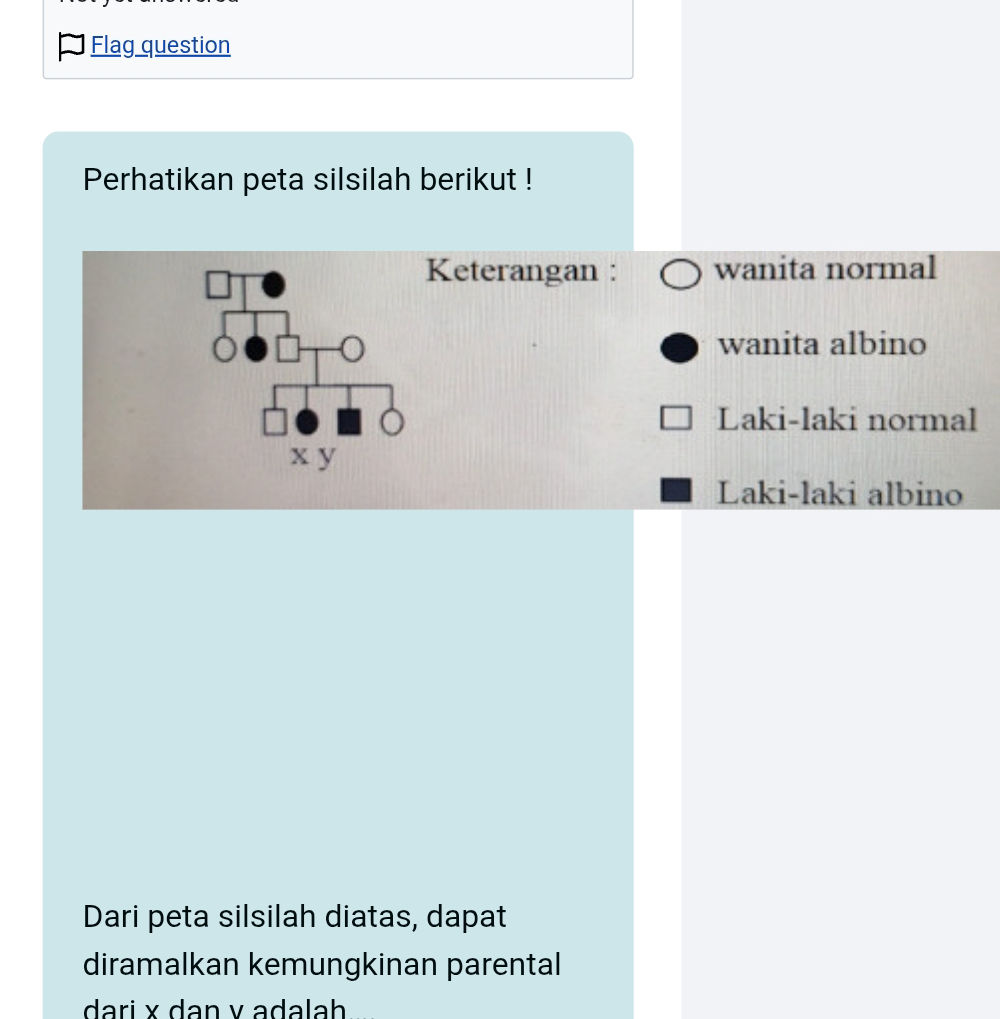The image size is (1000, 1019).
Task: Collapse the question status panel at top
Action: [337, 38]
